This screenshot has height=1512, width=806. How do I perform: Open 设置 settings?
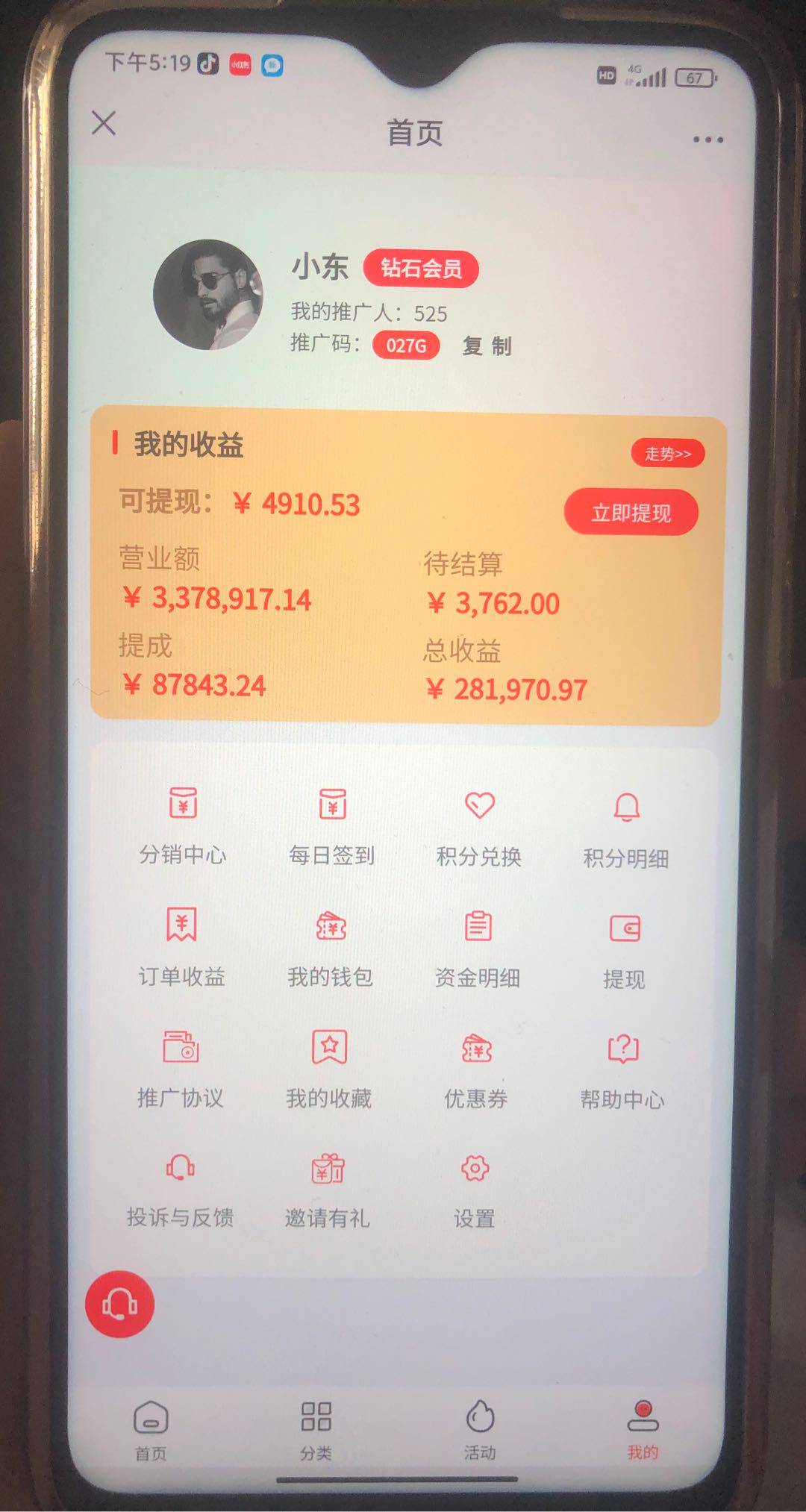coord(475,1190)
